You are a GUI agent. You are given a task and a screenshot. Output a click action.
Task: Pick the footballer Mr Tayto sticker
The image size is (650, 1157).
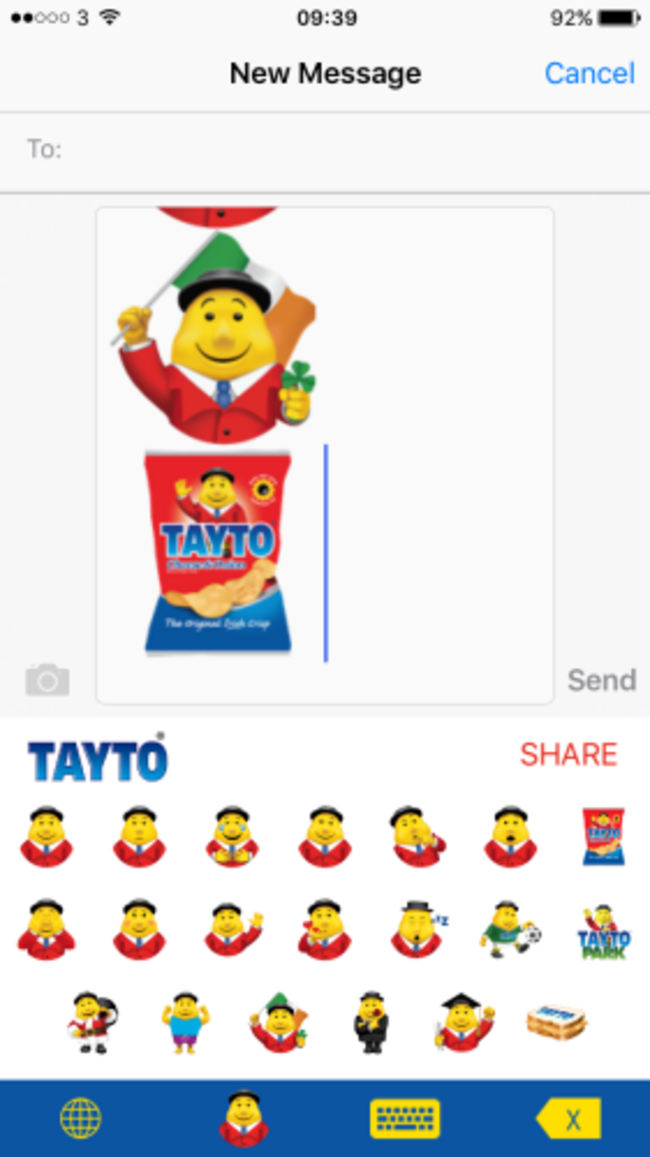pyautogui.click(x=509, y=930)
